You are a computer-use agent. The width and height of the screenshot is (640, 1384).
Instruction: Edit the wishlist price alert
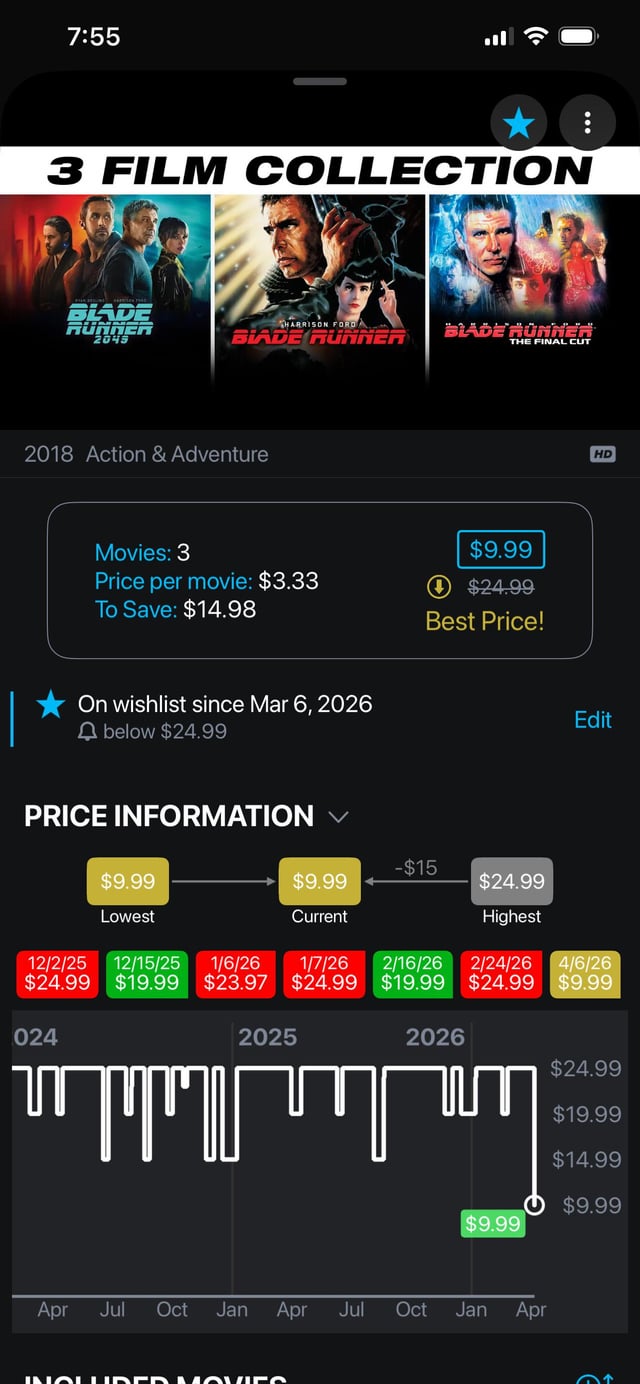click(592, 720)
